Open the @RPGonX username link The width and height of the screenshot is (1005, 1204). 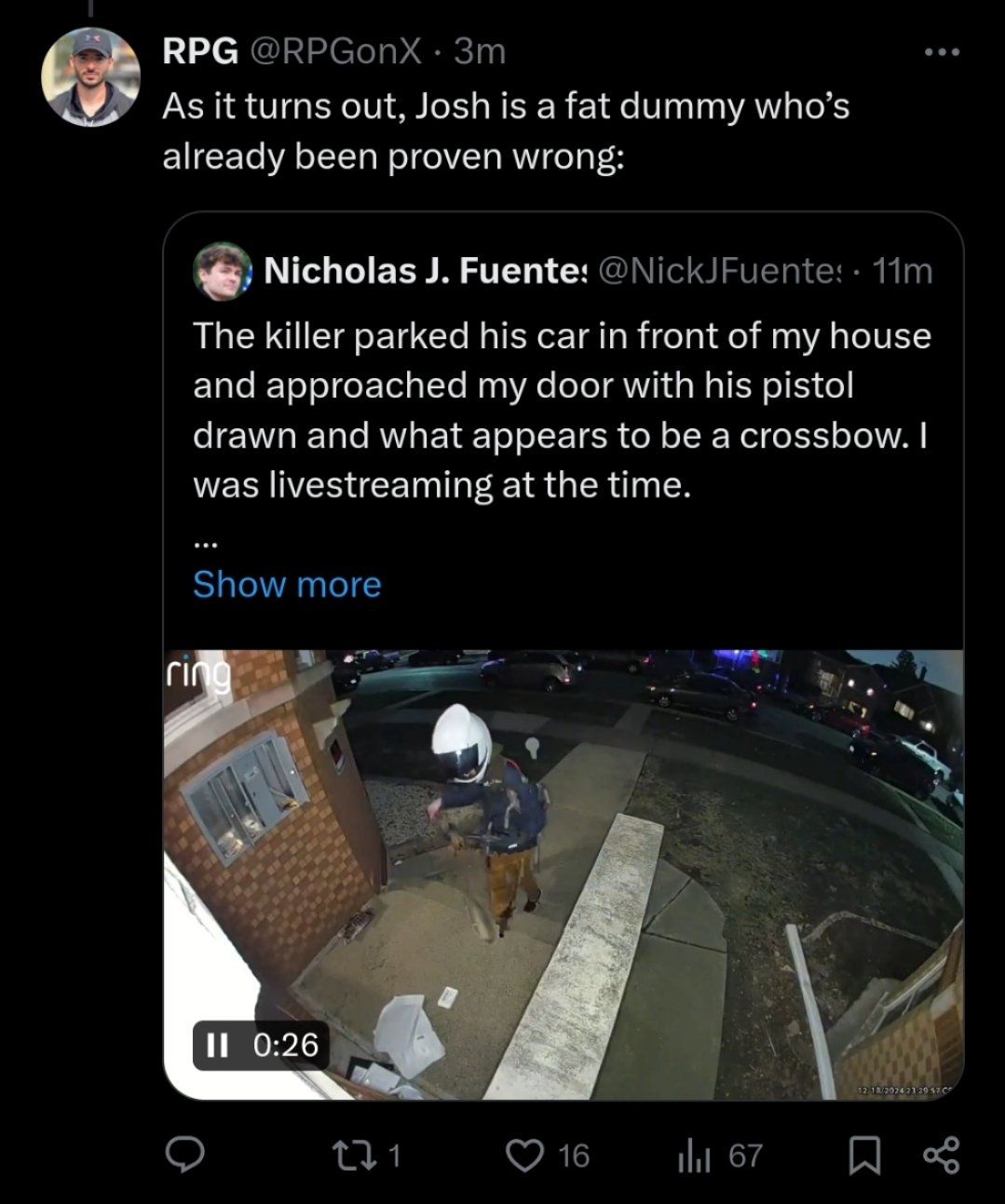click(x=337, y=51)
